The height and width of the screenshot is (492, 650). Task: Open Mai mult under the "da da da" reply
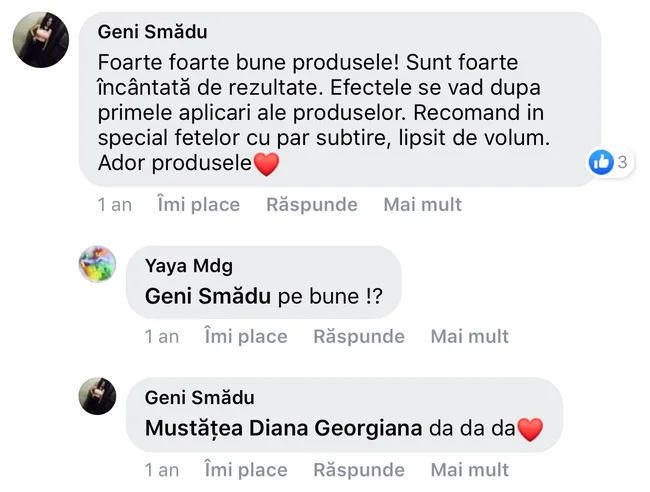[469, 469]
